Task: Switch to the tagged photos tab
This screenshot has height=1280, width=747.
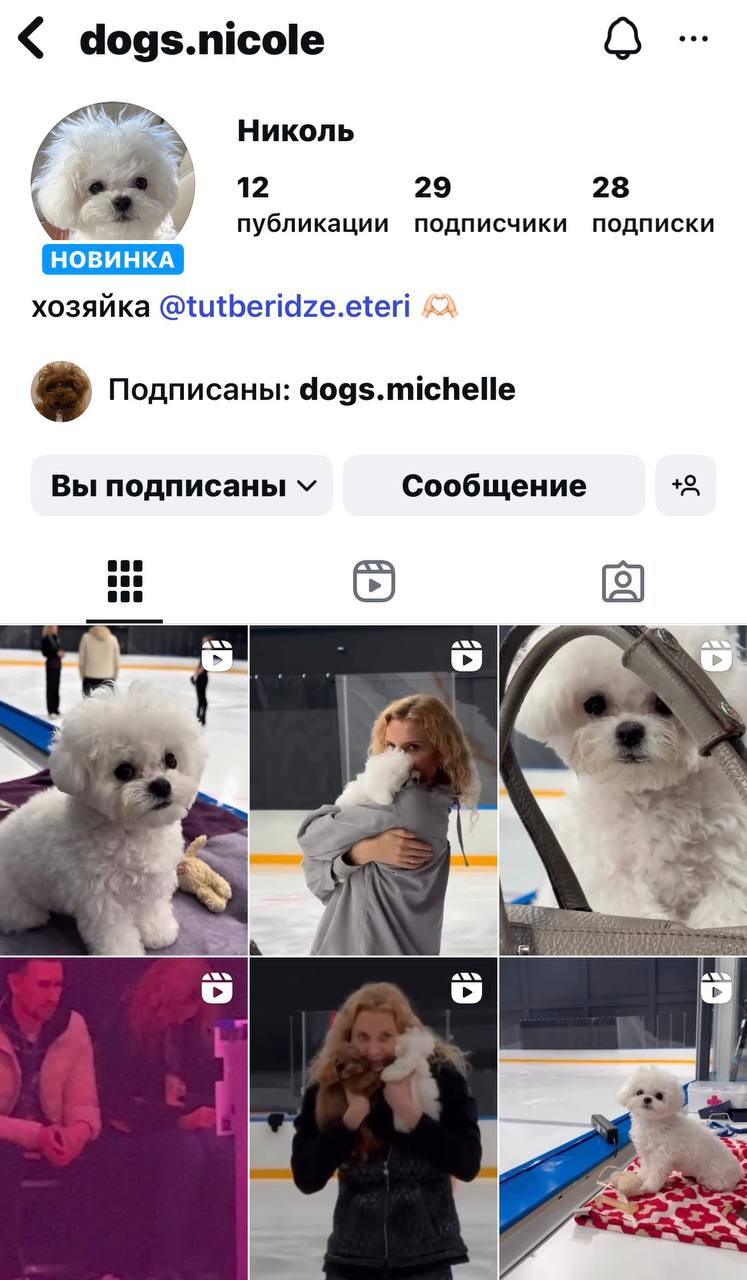Action: (622, 581)
